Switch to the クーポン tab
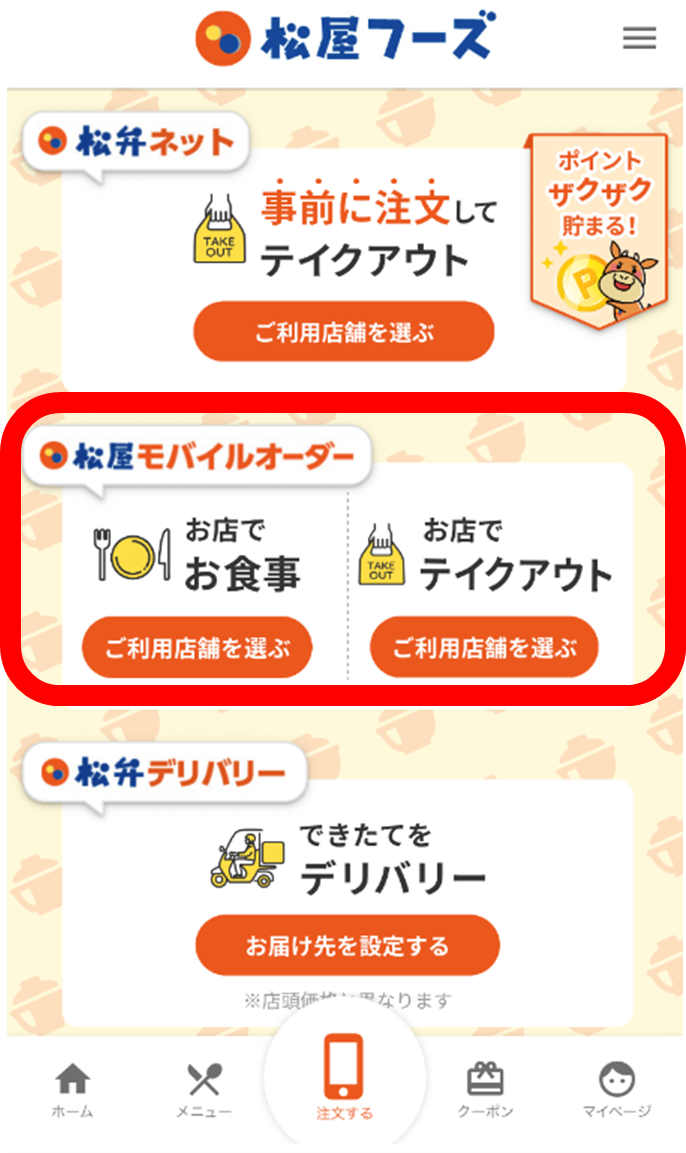Viewport: 686px width, 1153px height. (485, 1090)
